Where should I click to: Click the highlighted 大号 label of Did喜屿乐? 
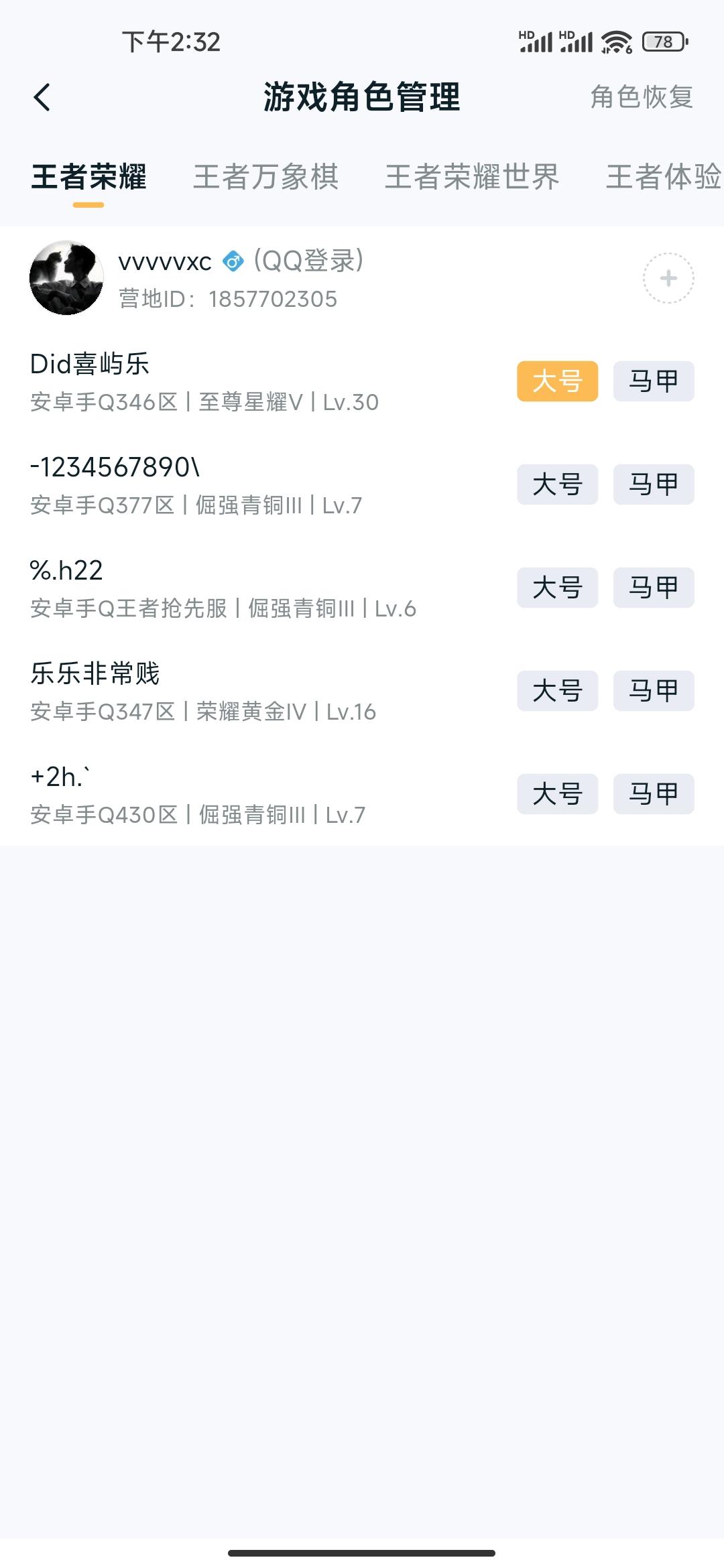pos(556,381)
